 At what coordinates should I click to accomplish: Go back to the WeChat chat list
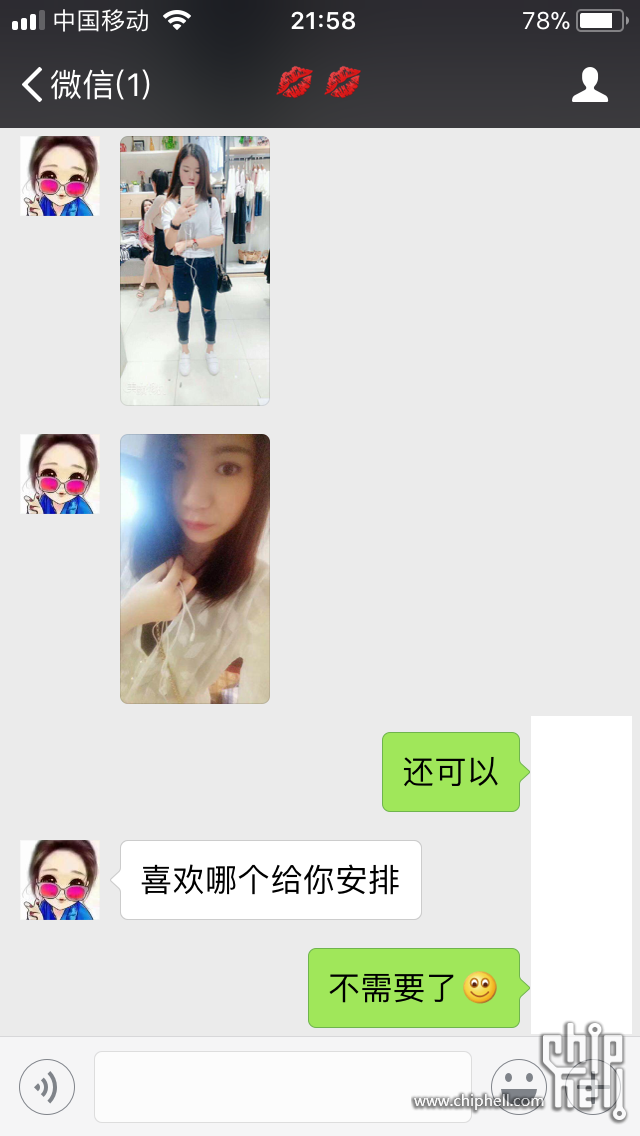85,85
